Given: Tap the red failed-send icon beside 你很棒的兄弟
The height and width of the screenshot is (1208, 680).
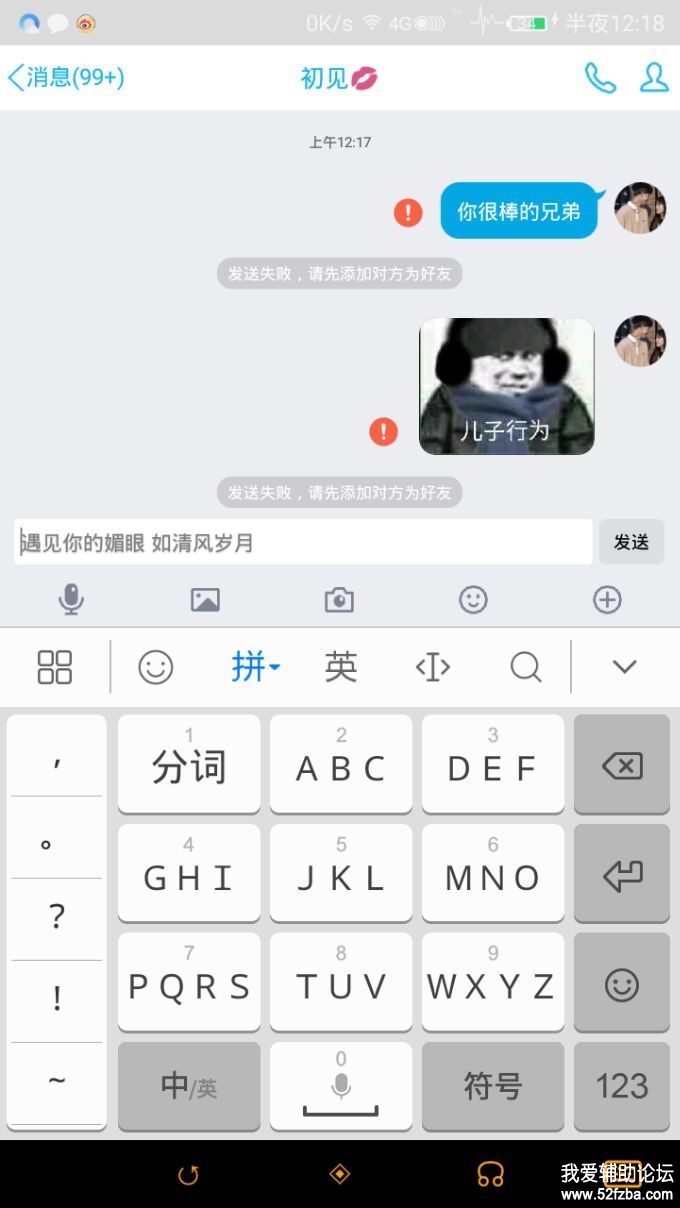Looking at the screenshot, I should click(408, 212).
